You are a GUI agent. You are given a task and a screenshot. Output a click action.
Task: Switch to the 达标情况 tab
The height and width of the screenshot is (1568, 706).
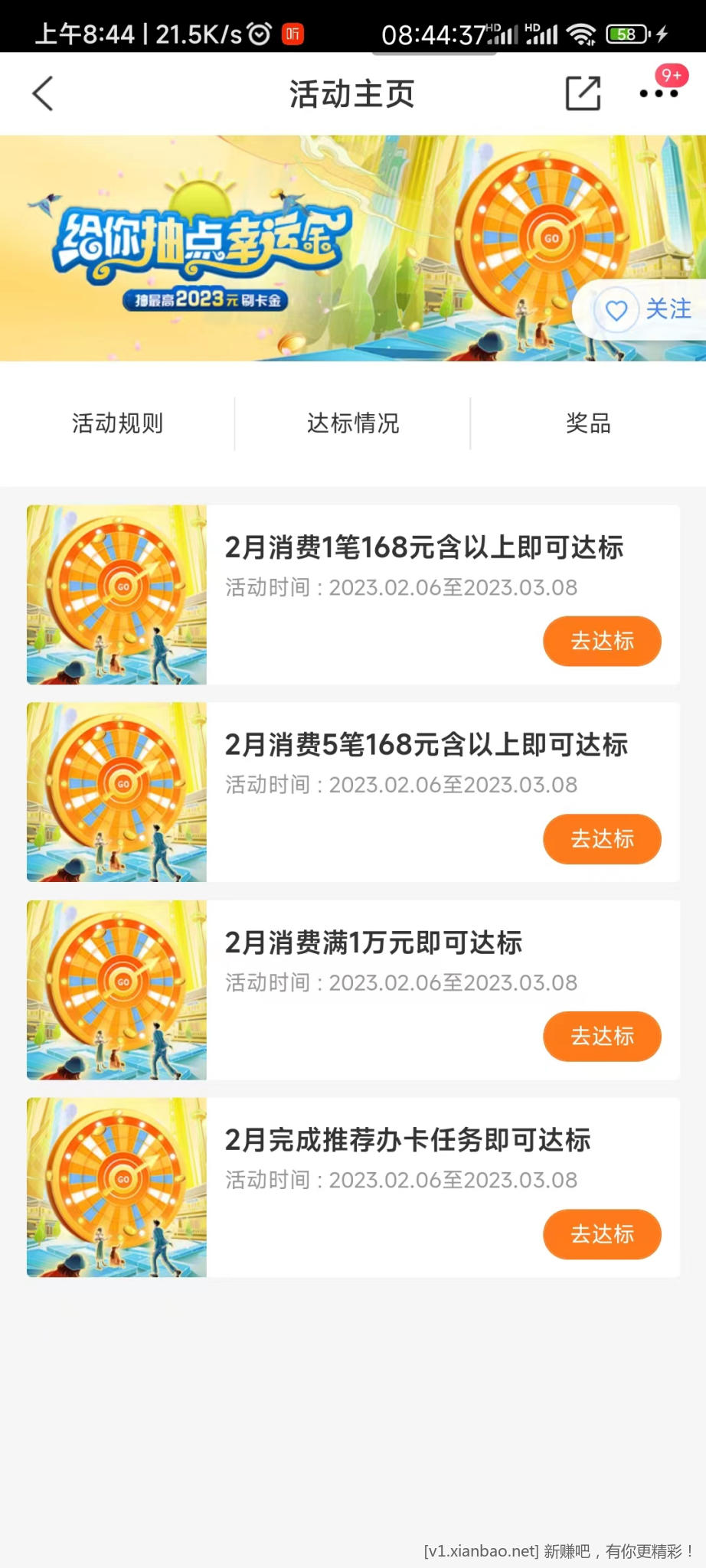(353, 423)
